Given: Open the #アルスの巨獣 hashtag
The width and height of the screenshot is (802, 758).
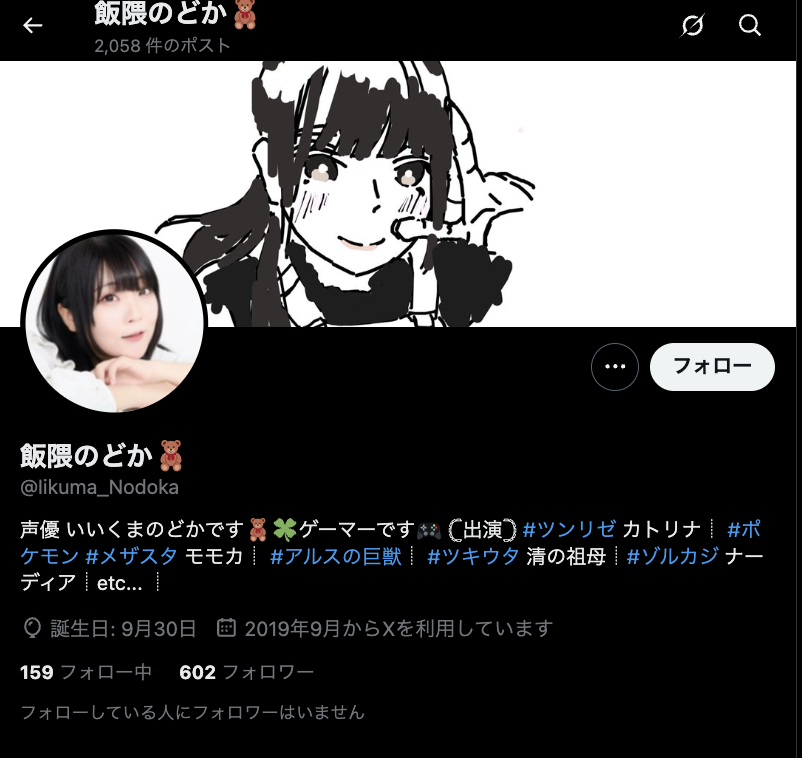Looking at the screenshot, I should (x=336, y=556).
